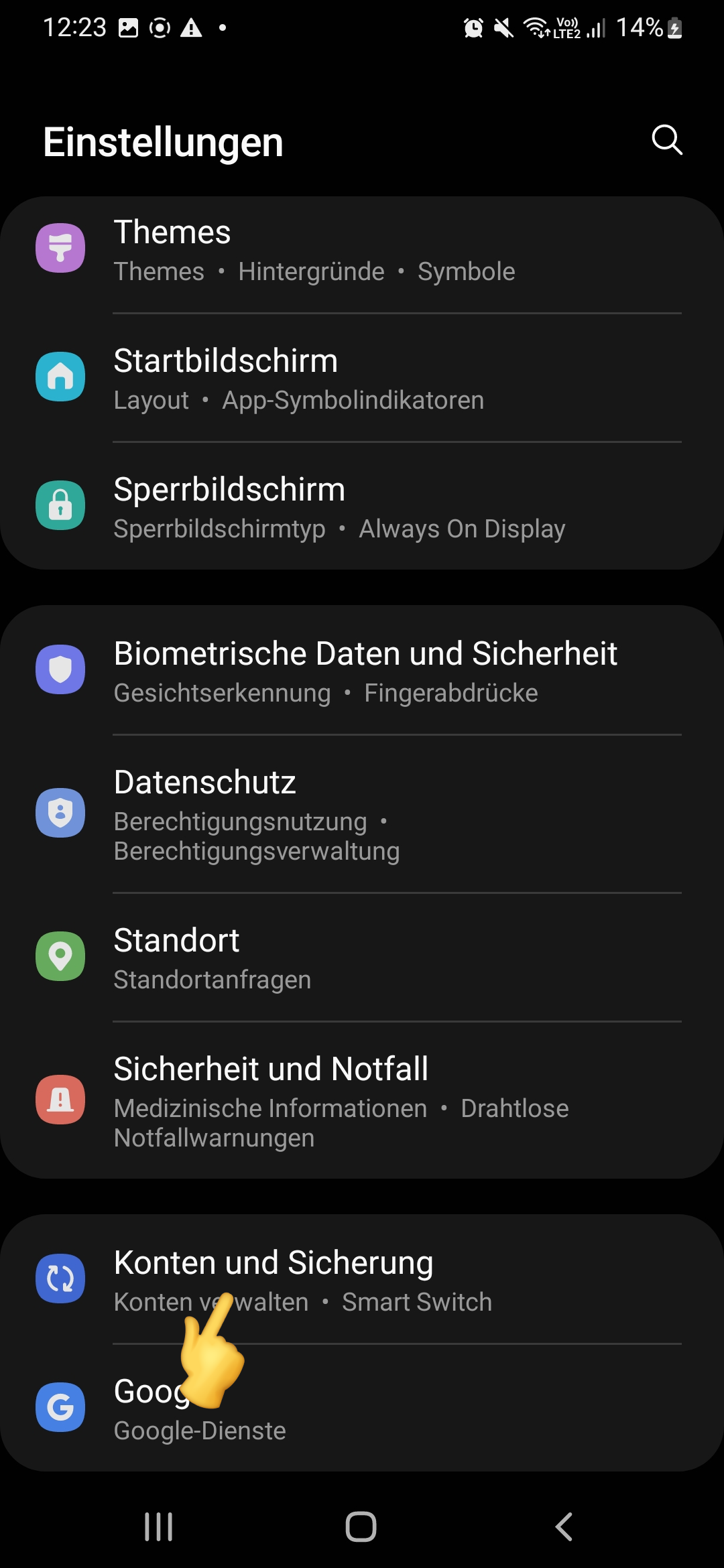Open Datenschutz via Berechtigungsverwaltung text
Screen dimensions: 724x1568
click(x=257, y=850)
